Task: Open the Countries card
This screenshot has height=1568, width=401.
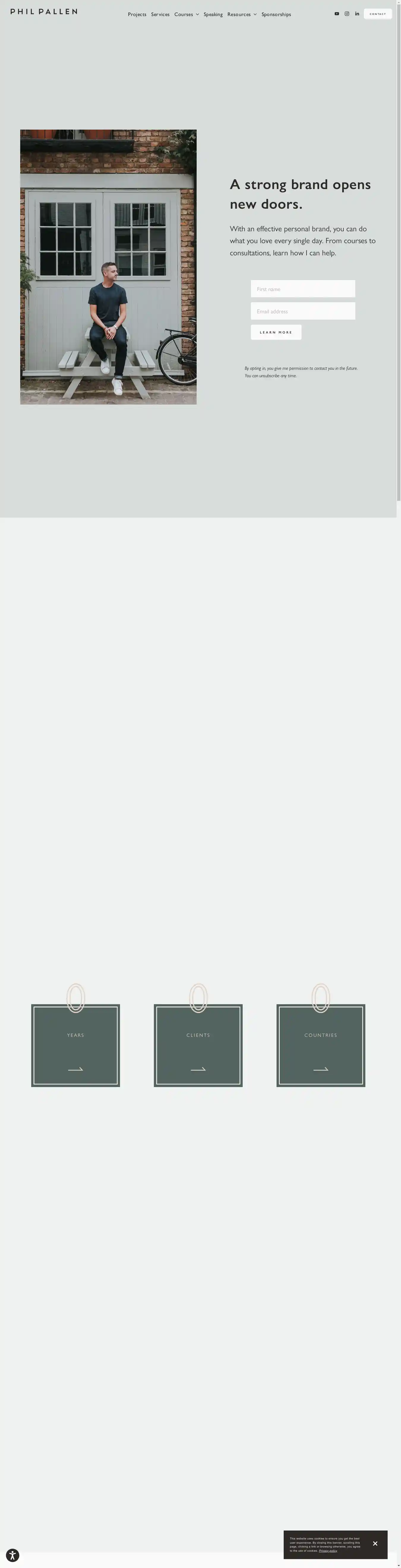Action: 321,1045
